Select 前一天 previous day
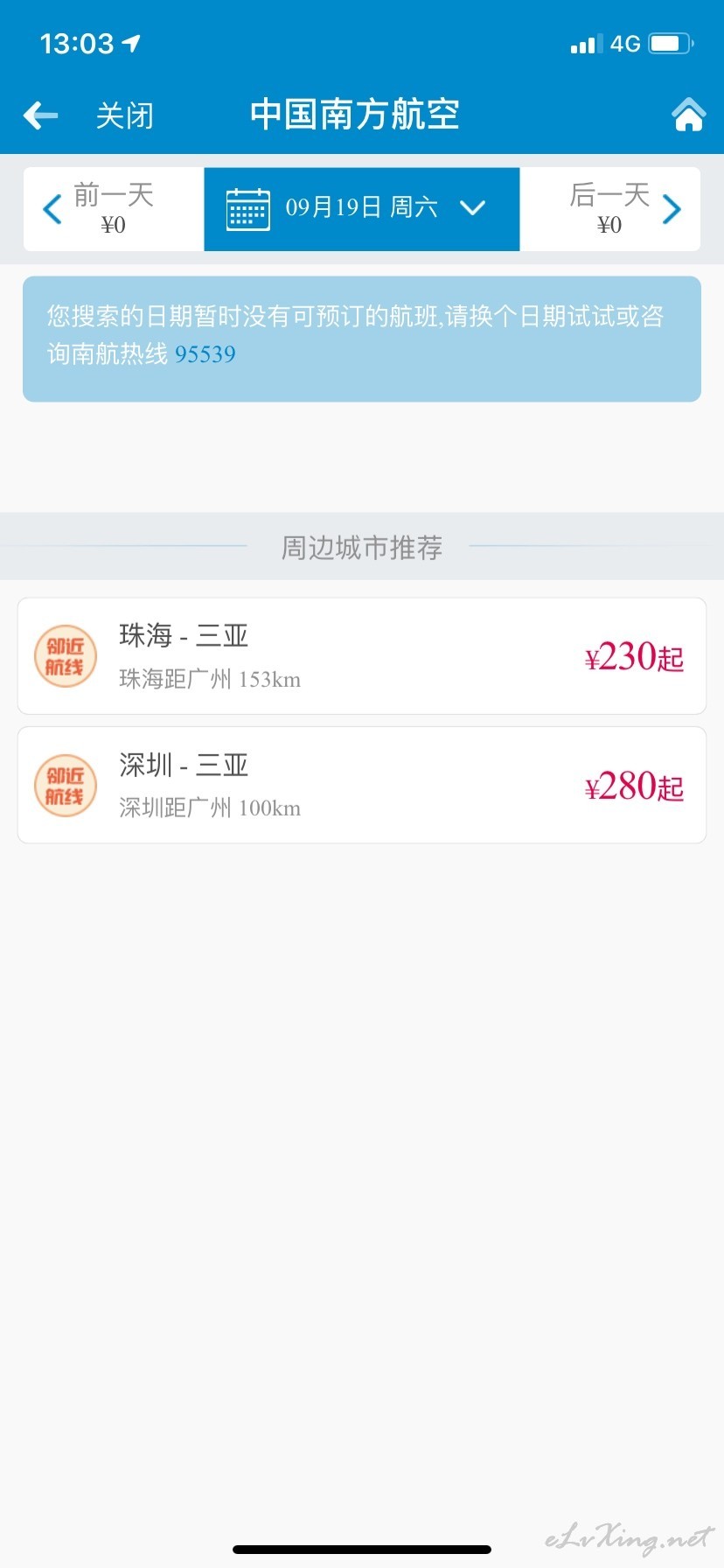This screenshot has height=1568, width=724. pos(114,209)
